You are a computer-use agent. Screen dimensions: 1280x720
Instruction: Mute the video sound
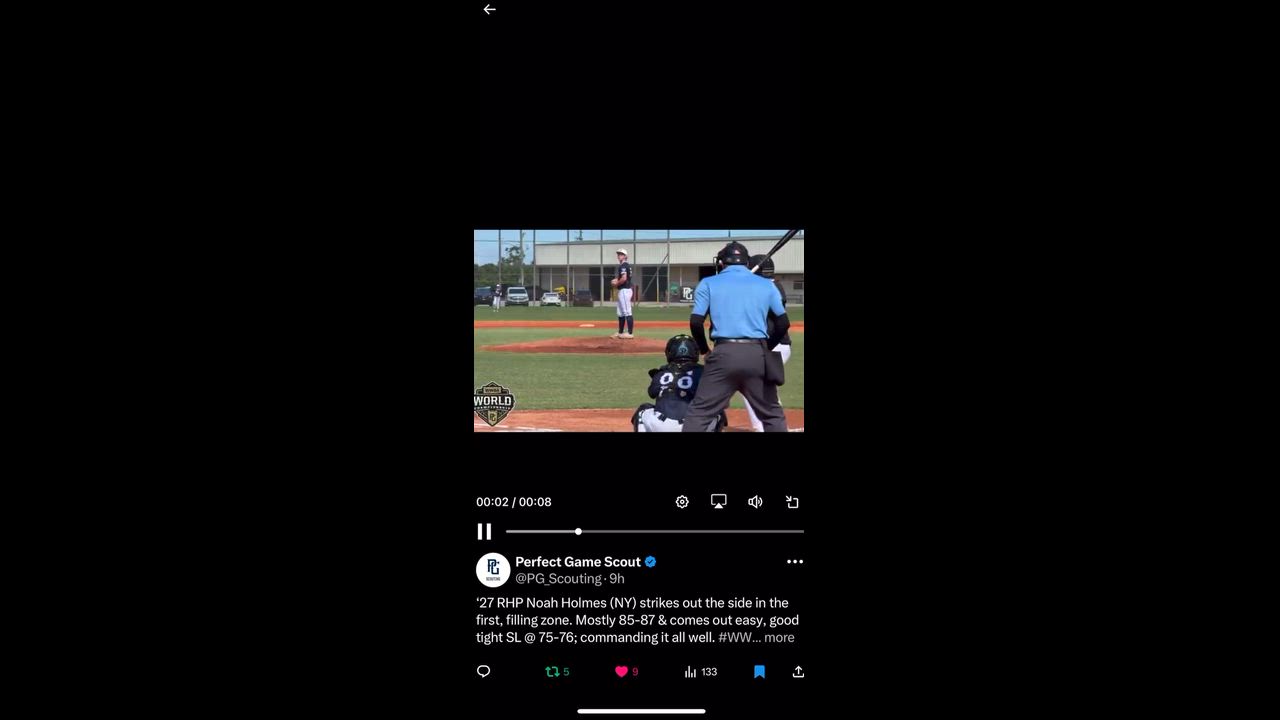[755, 502]
